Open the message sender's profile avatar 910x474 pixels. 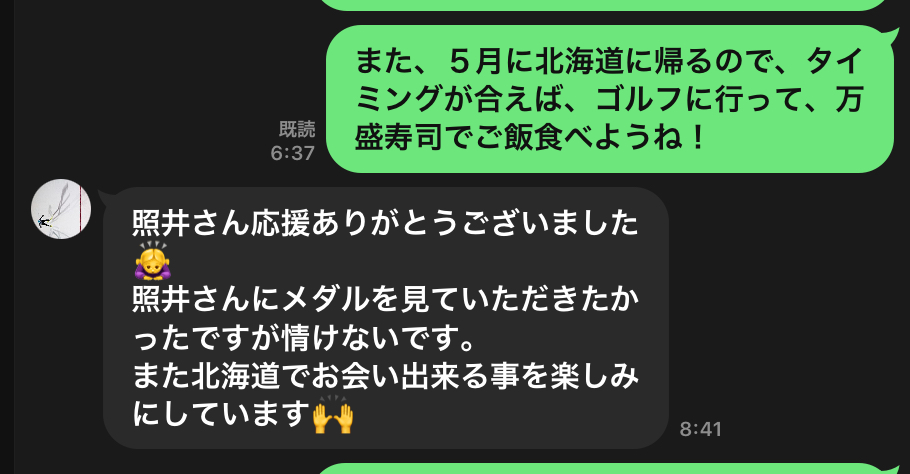coord(62,211)
